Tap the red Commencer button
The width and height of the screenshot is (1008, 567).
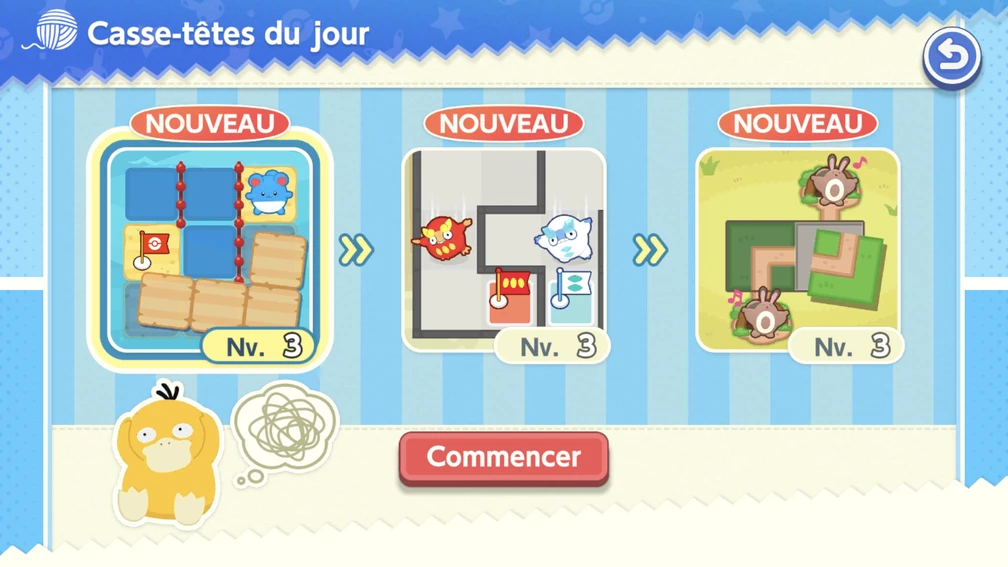tap(503, 457)
